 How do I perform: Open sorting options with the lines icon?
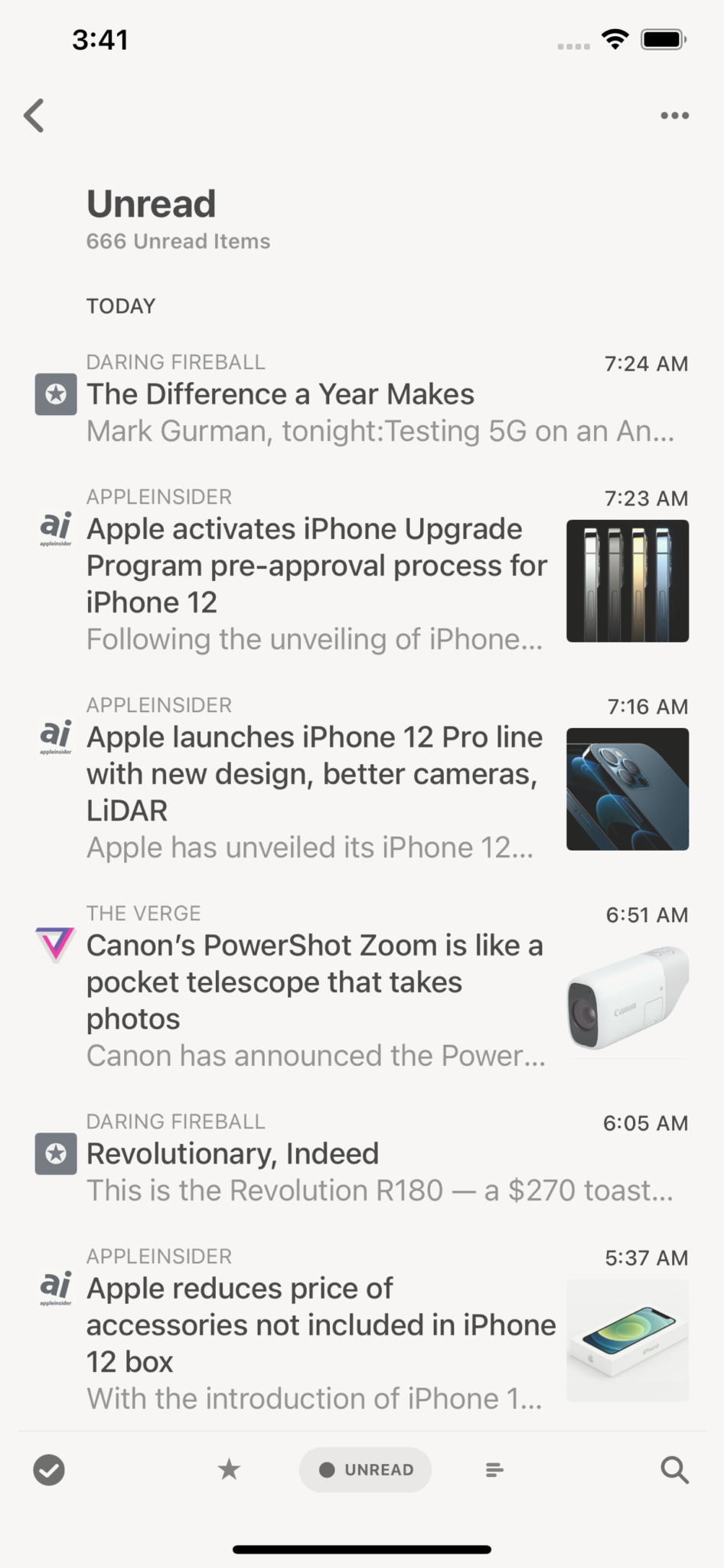coord(493,1469)
